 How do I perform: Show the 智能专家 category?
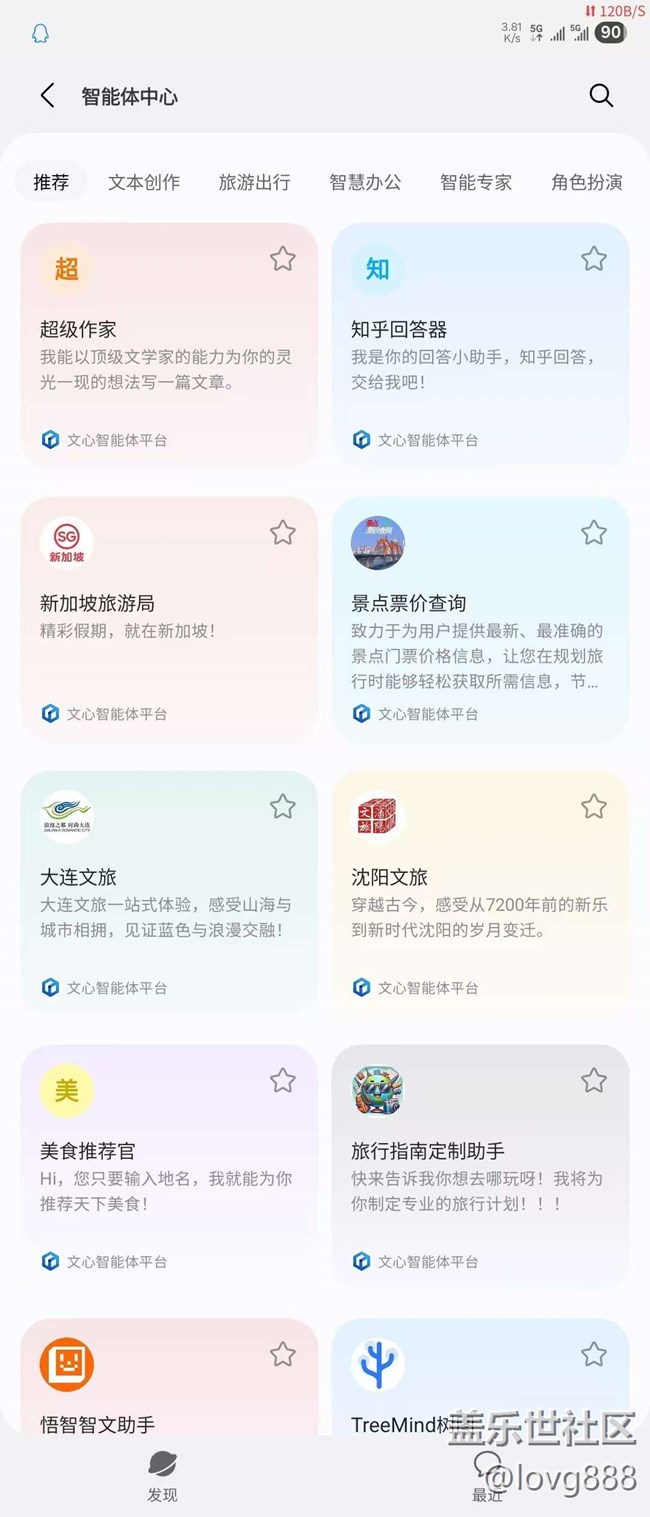pyautogui.click(x=476, y=182)
